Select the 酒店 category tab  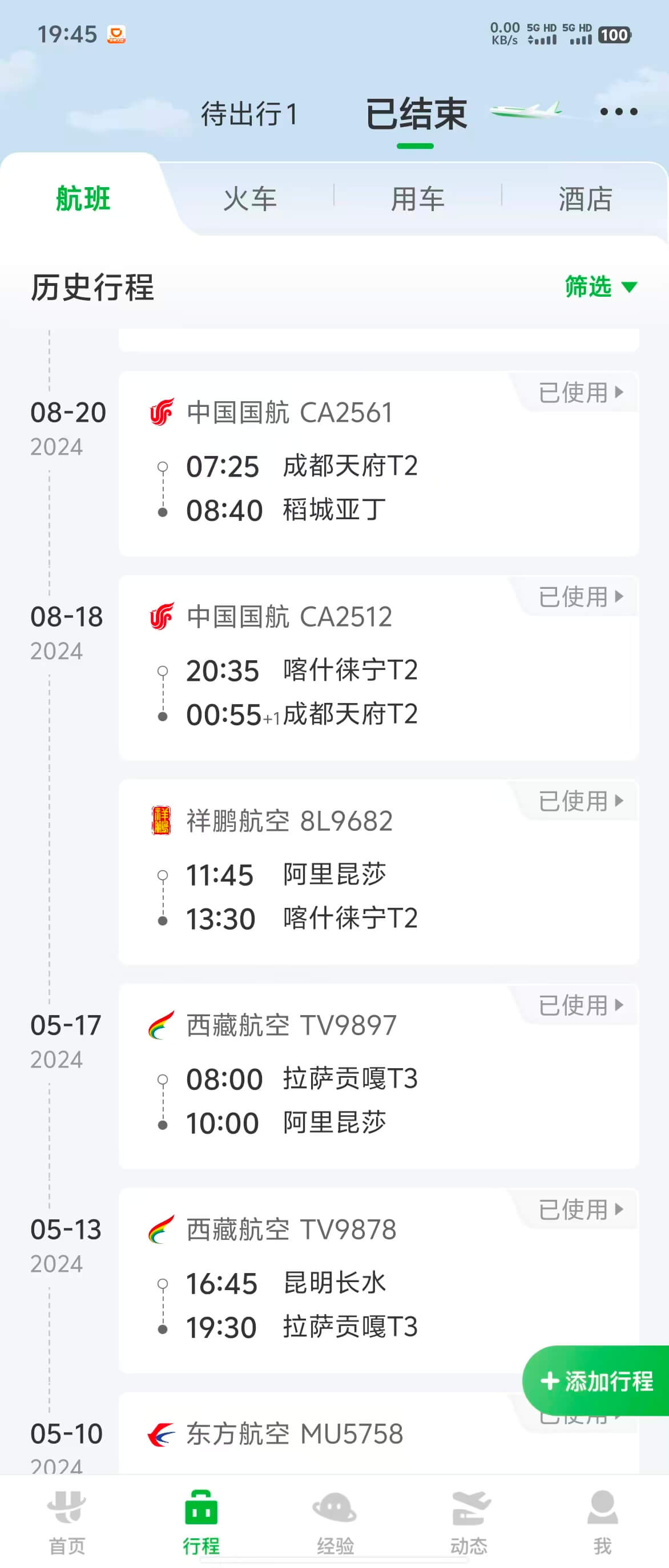(585, 199)
